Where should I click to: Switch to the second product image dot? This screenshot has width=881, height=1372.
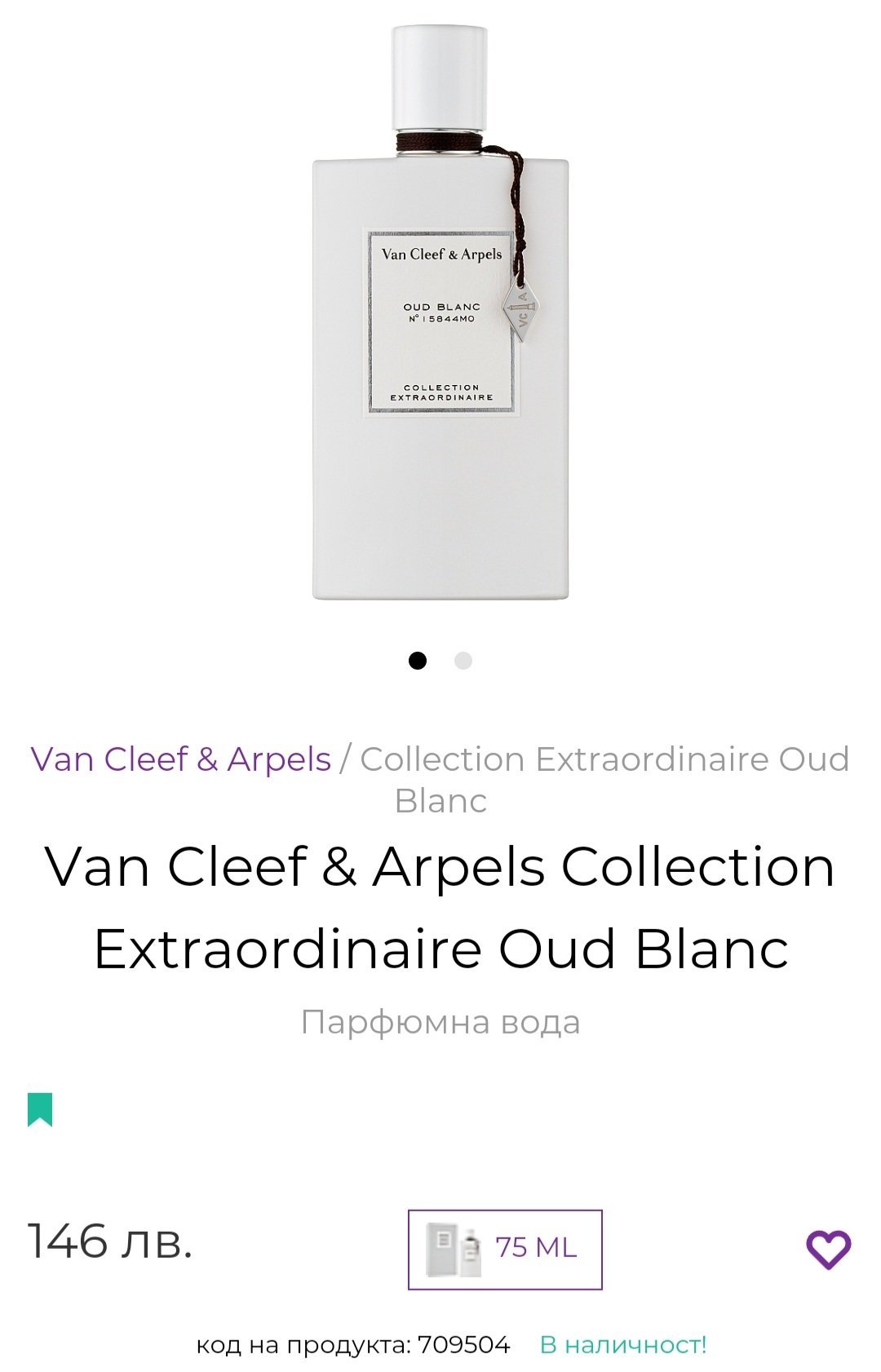(x=463, y=661)
